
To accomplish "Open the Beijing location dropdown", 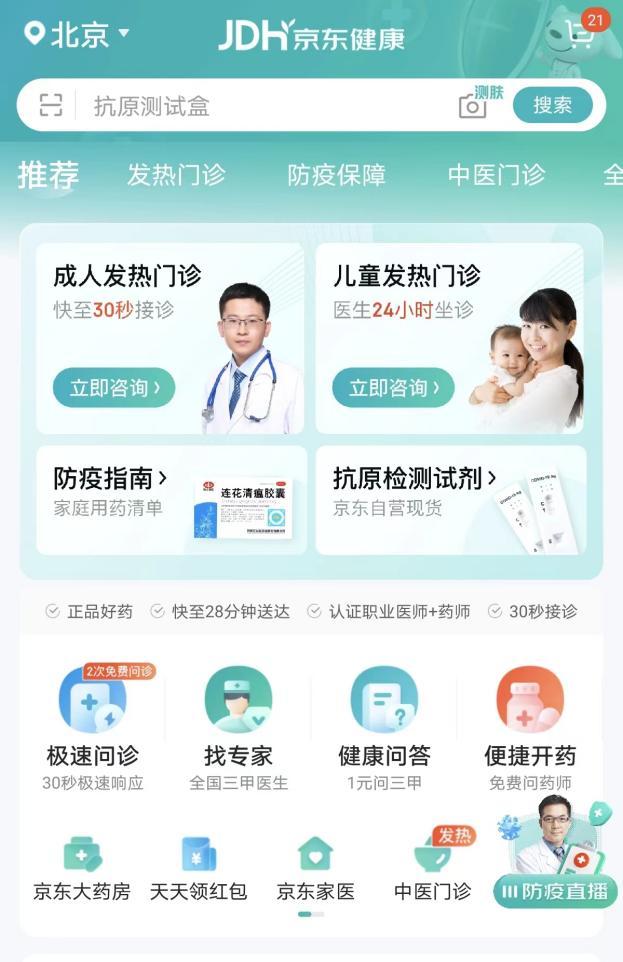I will pyautogui.click(x=78, y=35).
